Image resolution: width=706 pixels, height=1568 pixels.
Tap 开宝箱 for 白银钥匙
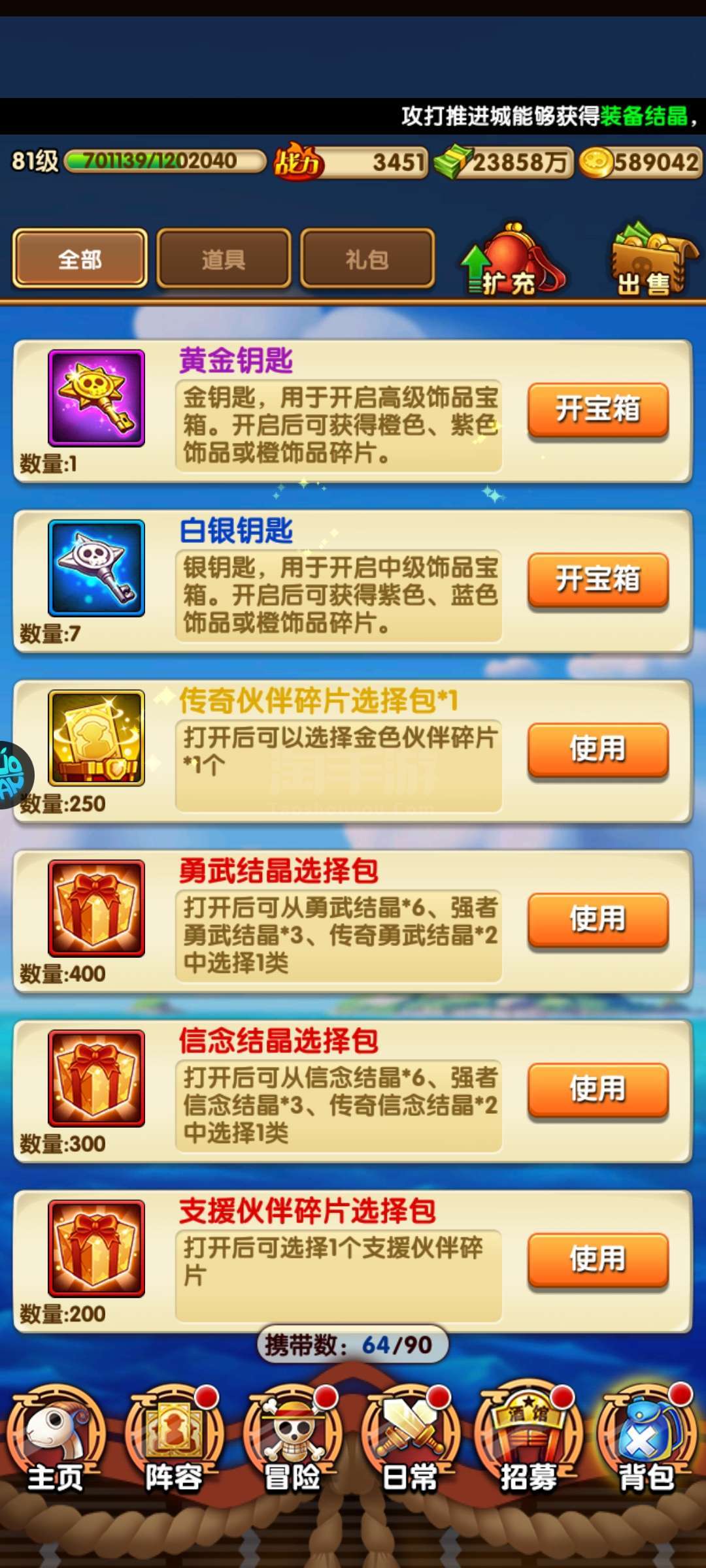pos(598,580)
